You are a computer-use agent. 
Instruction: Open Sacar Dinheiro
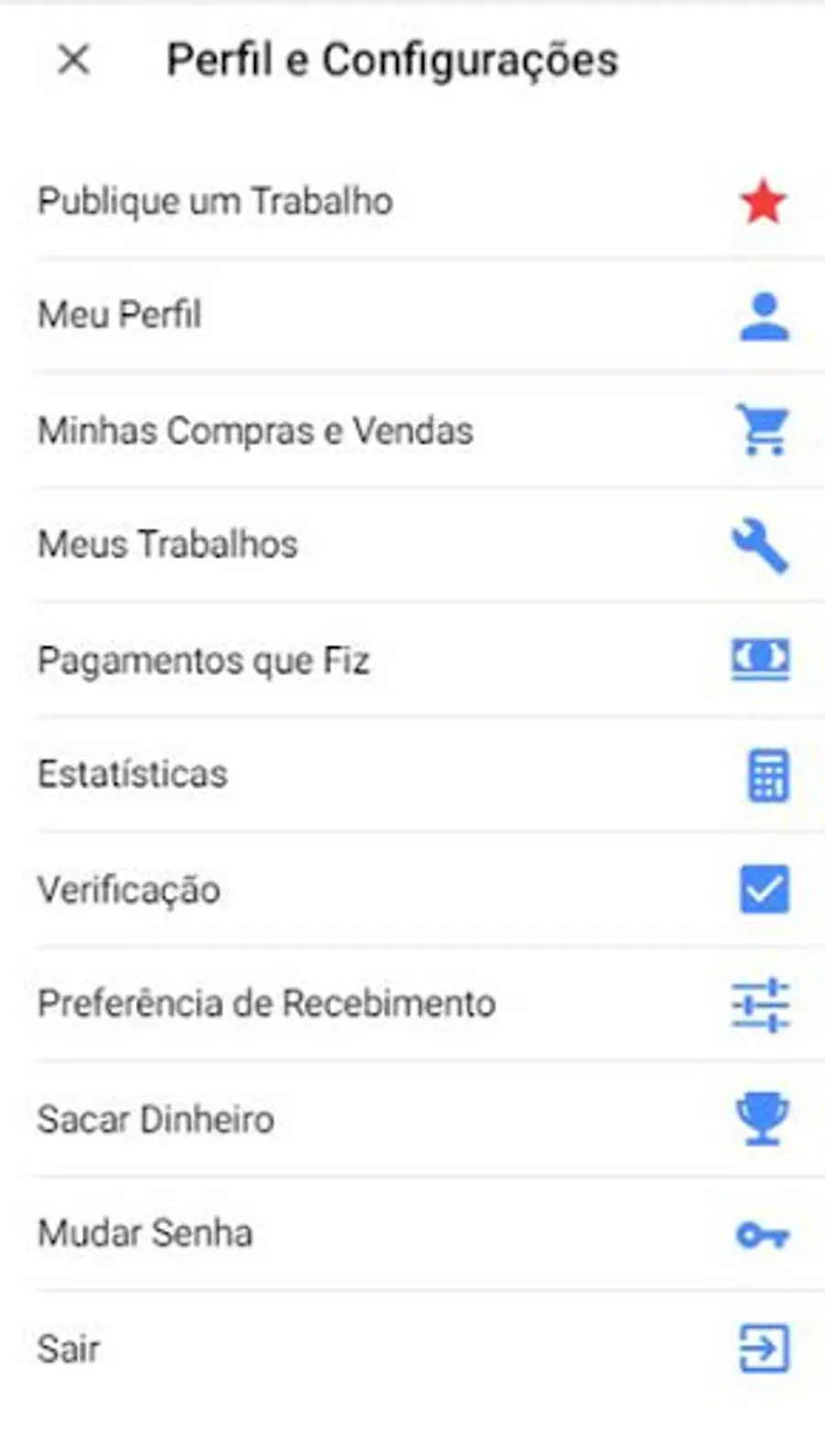[x=156, y=1119]
